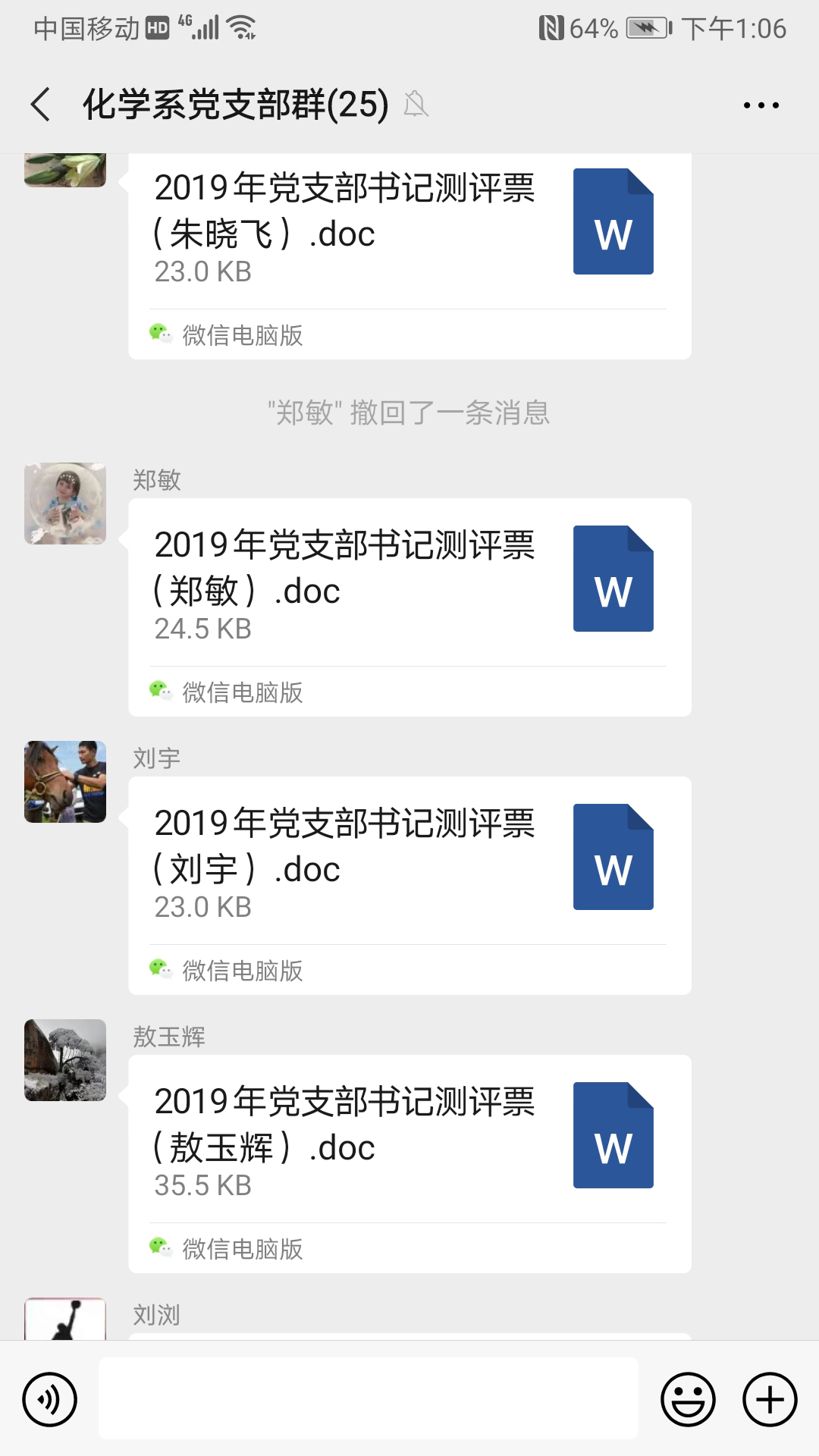Open the chat info three-dot menu
This screenshot has width=819, height=1456.
click(761, 105)
